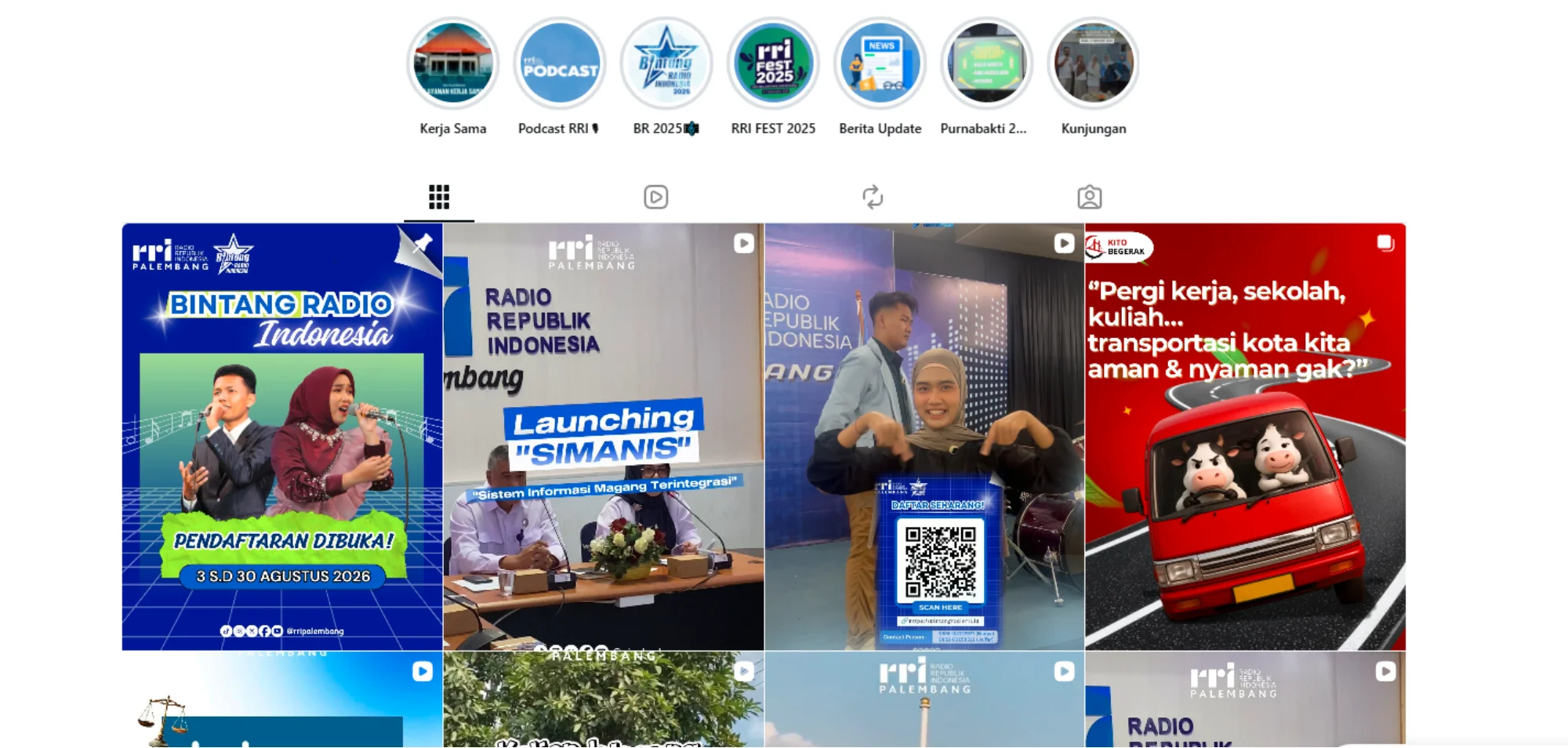Open the Kunjungan highlight
The height and width of the screenshot is (748, 1568).
tap(1093, 64)
